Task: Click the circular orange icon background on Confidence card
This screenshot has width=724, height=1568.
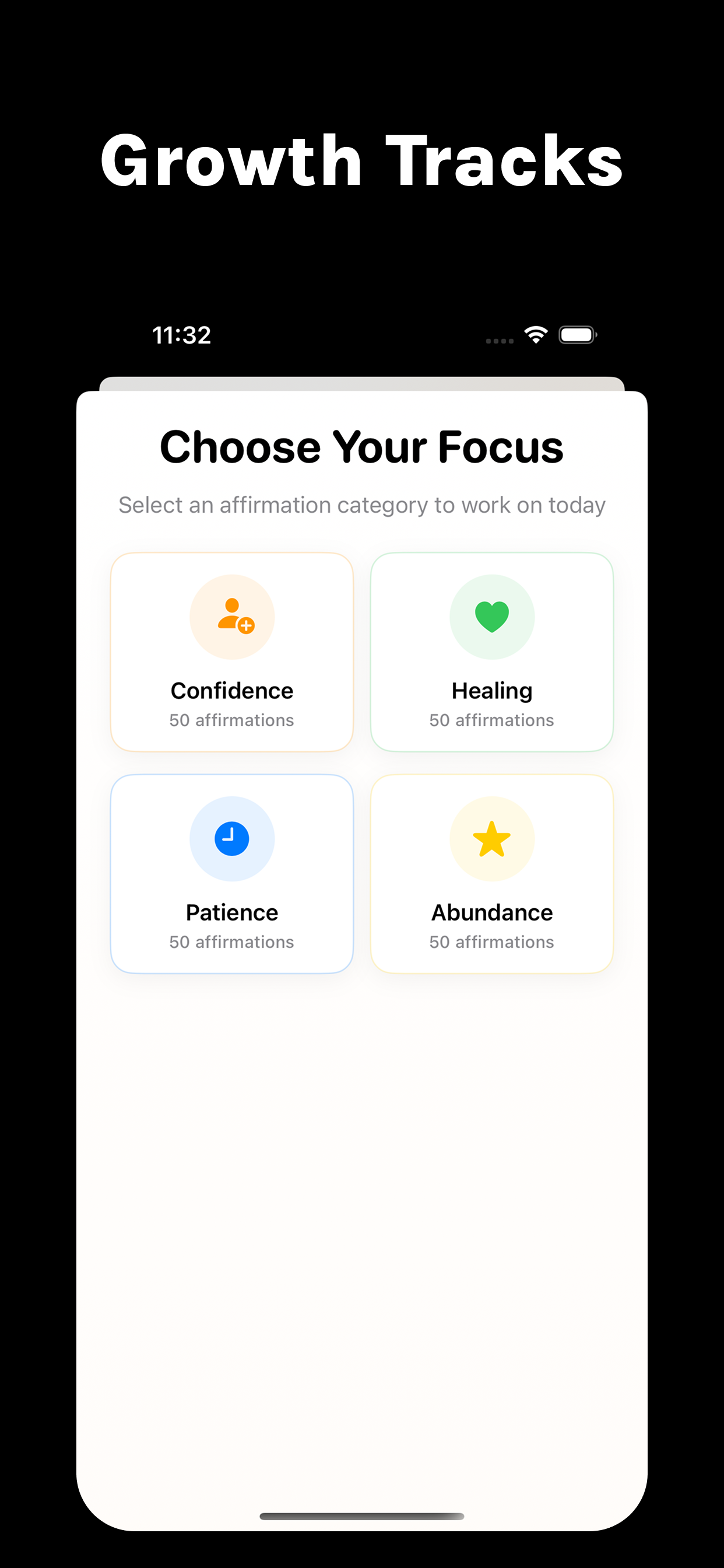Action: (231, 616)
